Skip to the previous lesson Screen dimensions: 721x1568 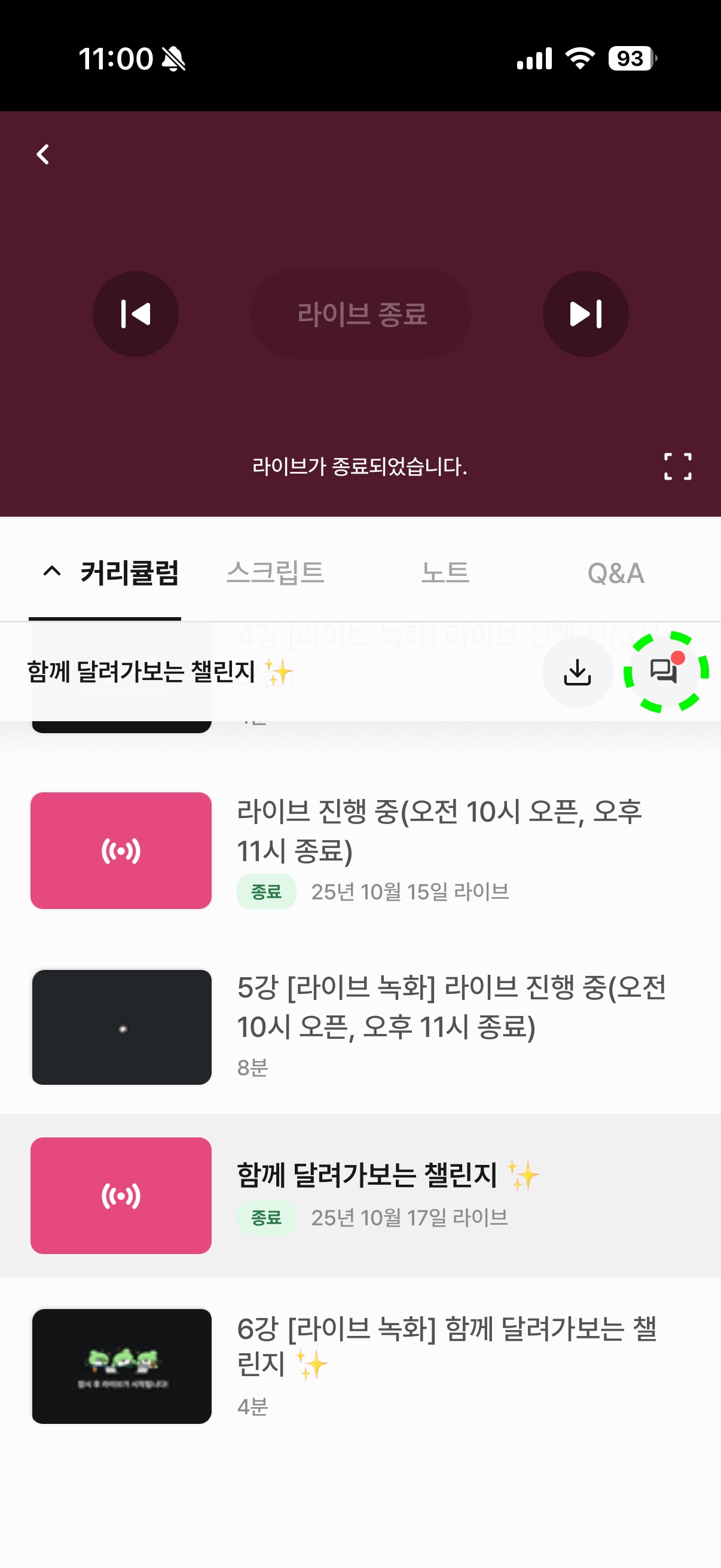point(135,314)
